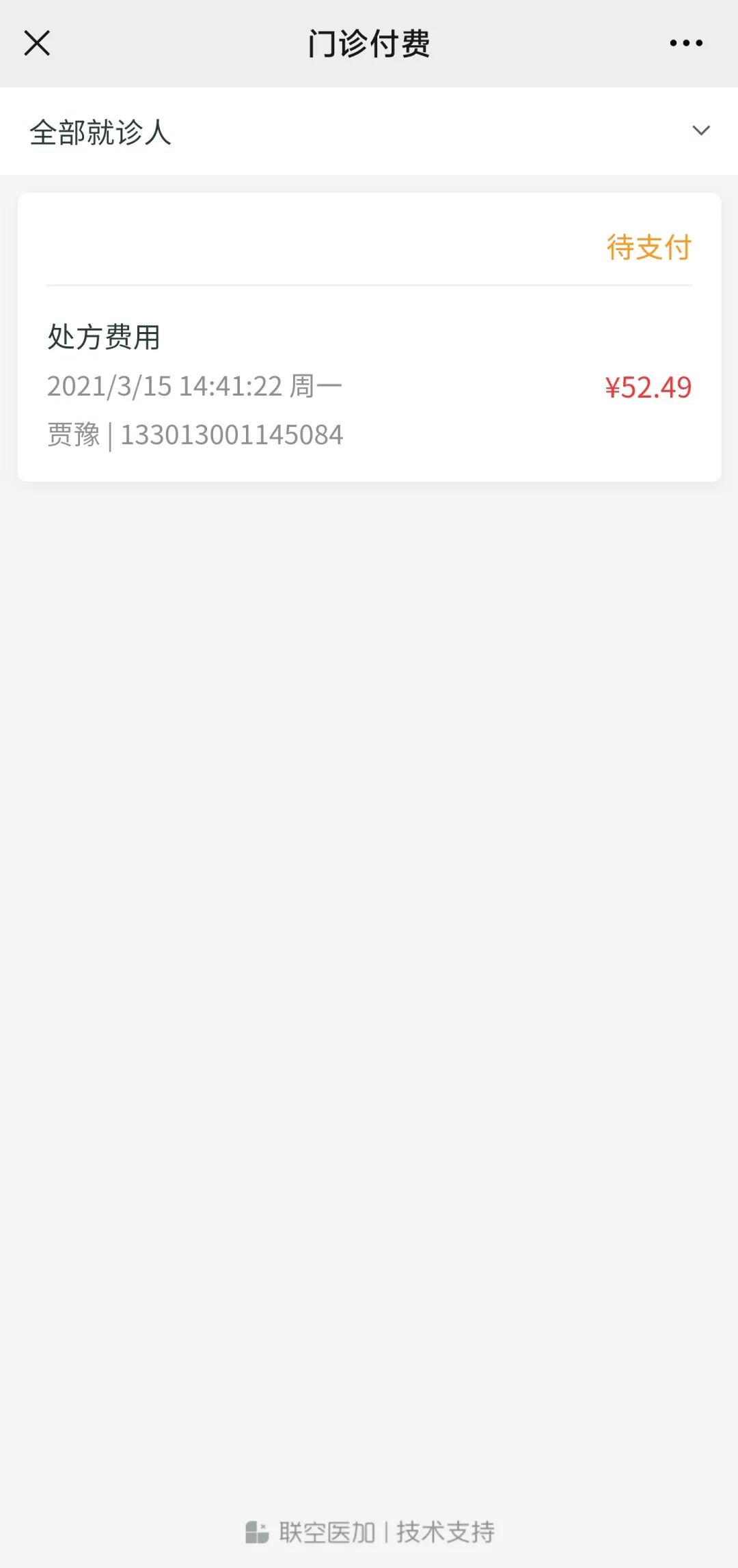Click the ellipsis more options icon
The height and width of the screenshot is (1568, 738).
(x=686, y=42)
